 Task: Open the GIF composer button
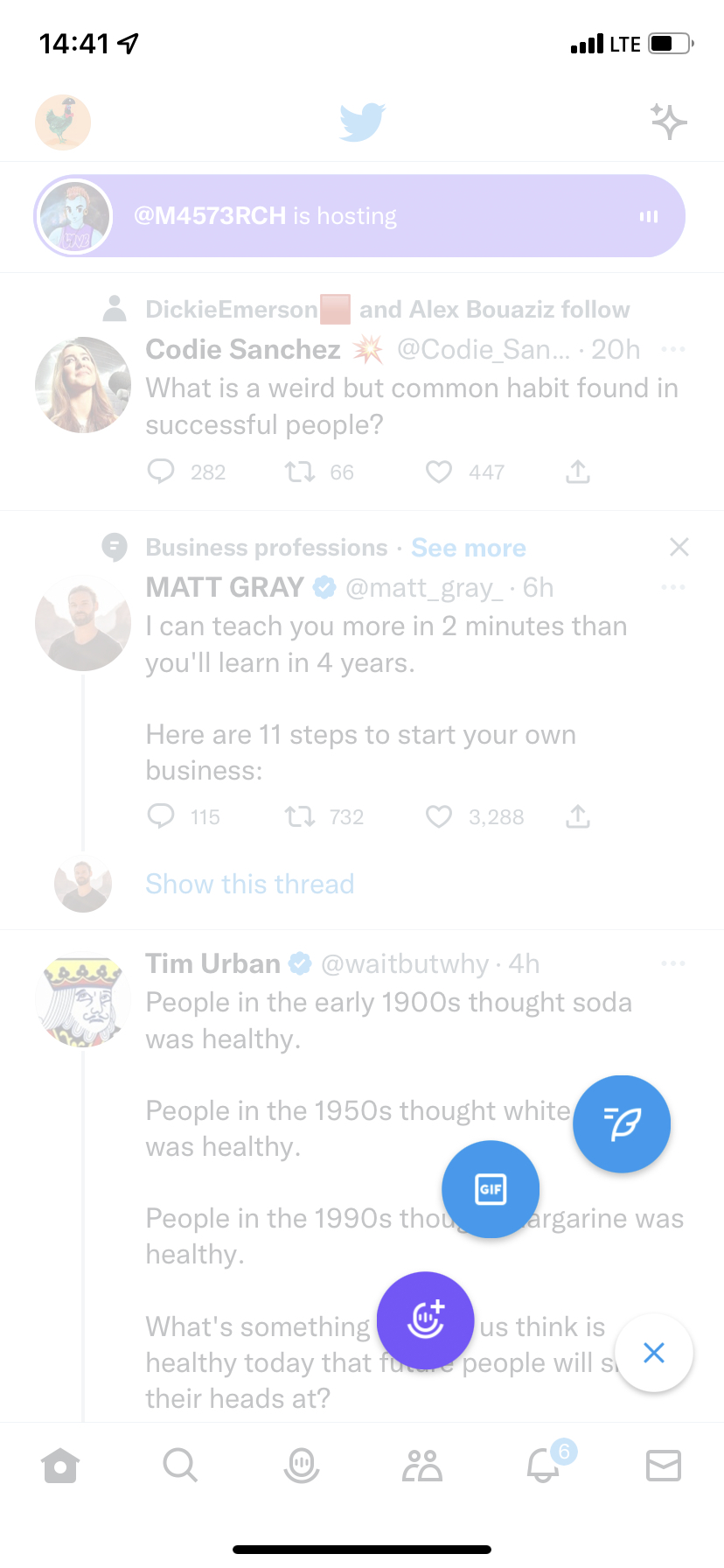tap(491, 1189)
